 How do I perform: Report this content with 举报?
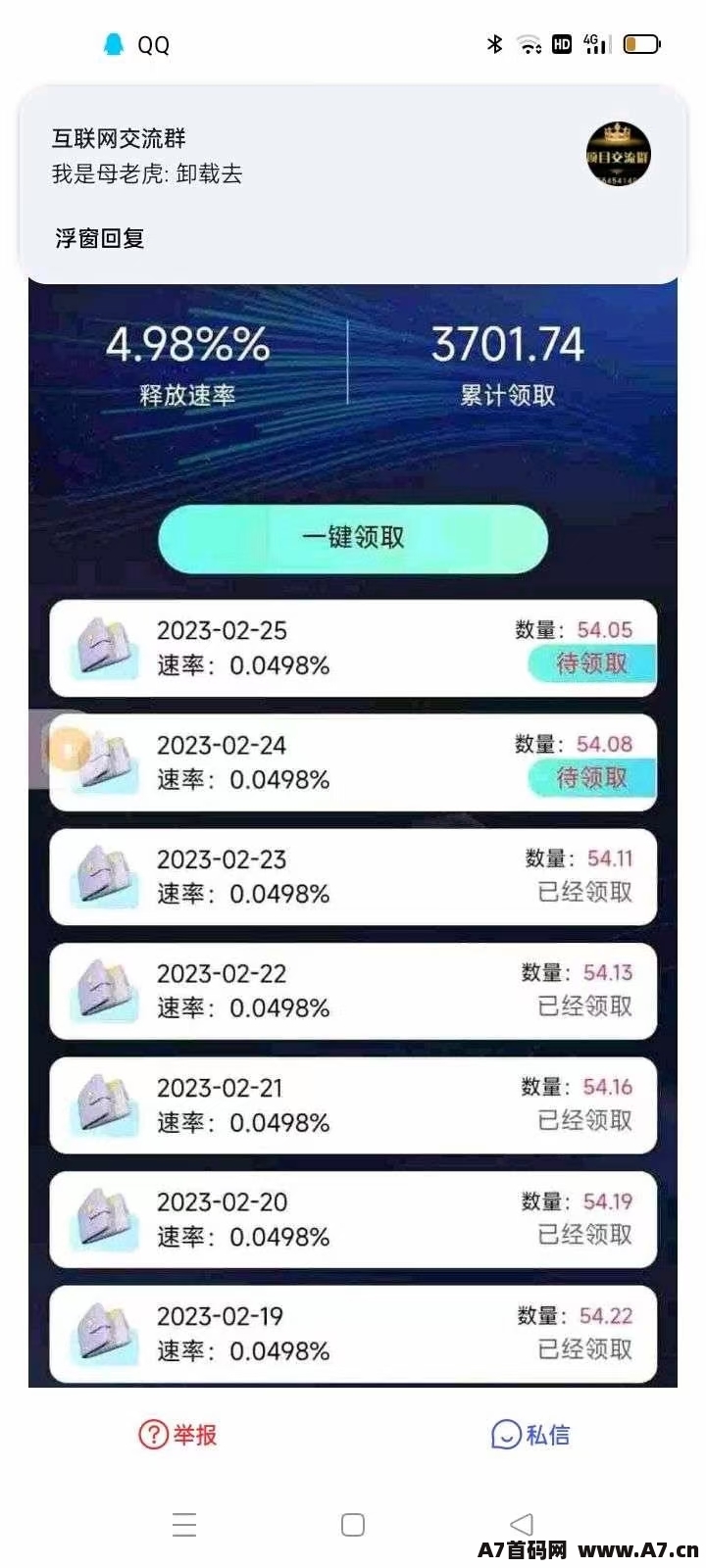[x=177, y=1435]
